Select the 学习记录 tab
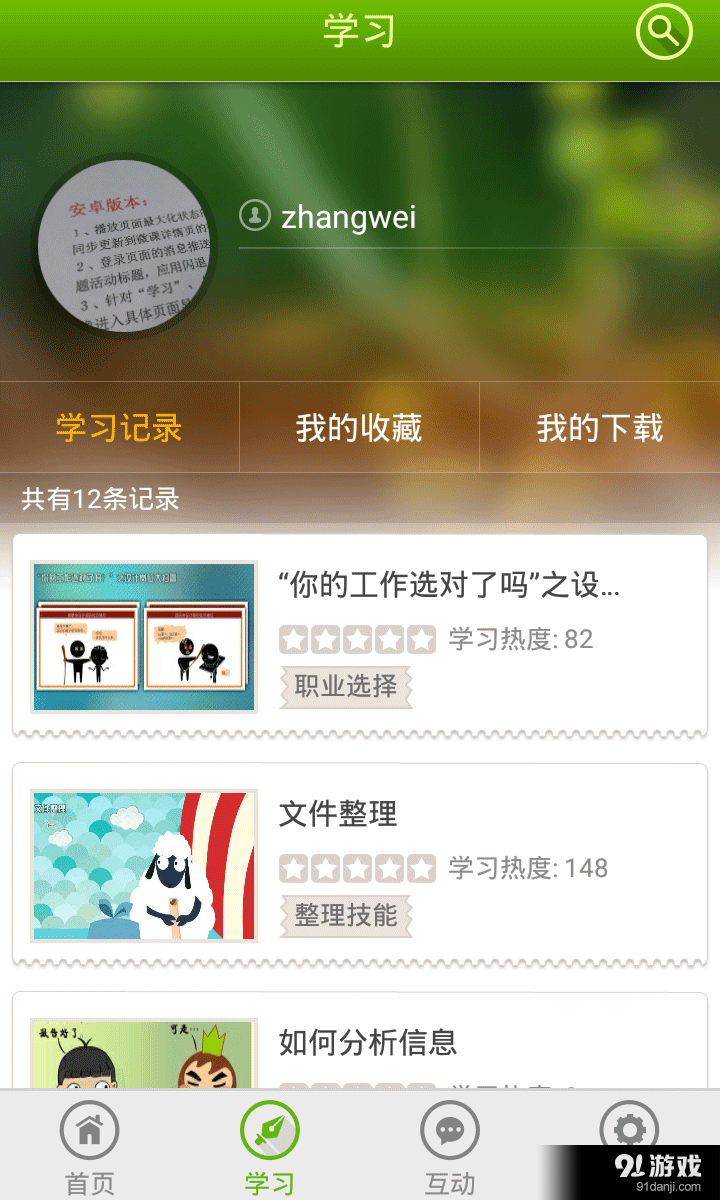This screenshot has width=720, height=1200. [120, 427]
